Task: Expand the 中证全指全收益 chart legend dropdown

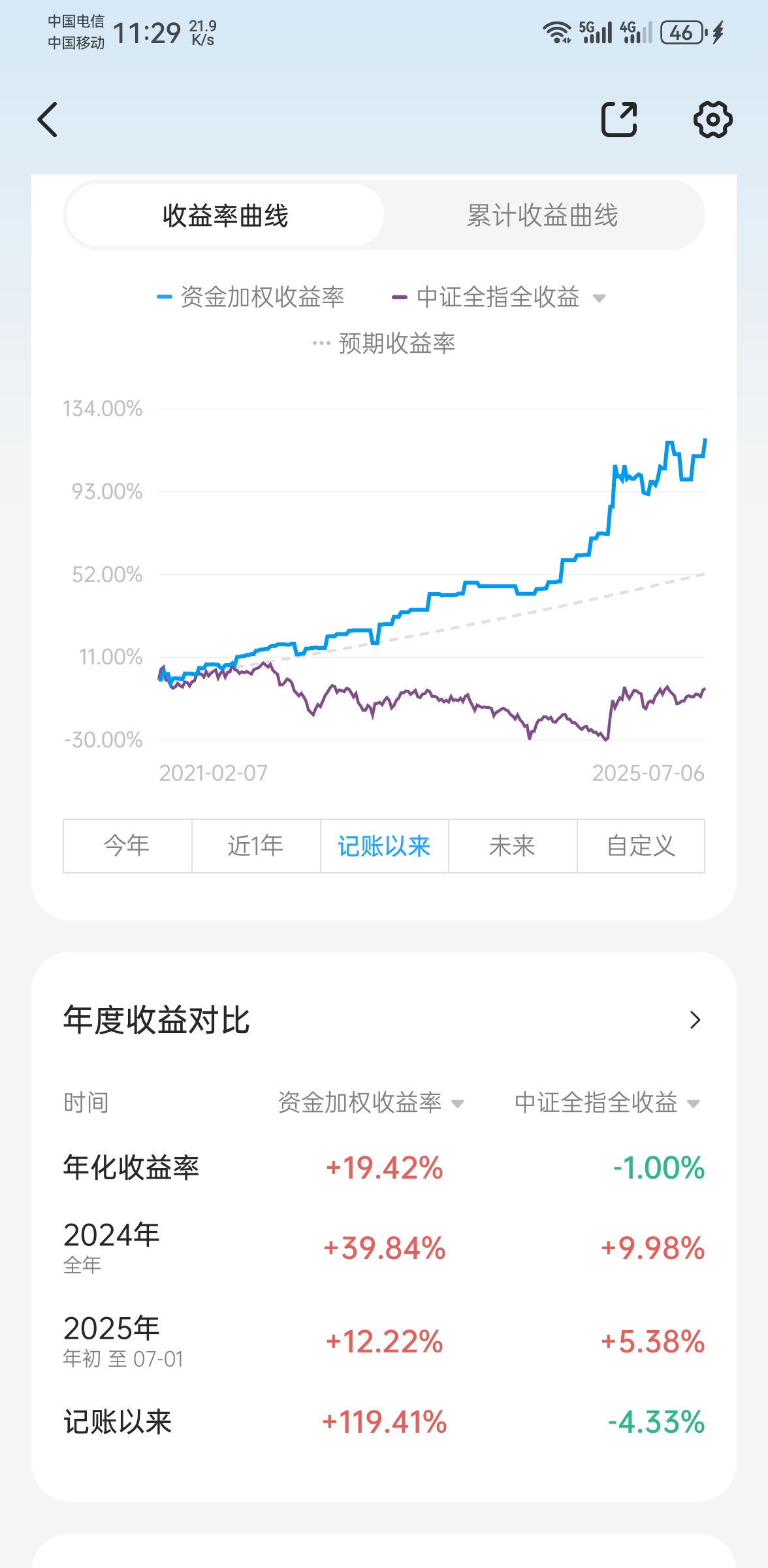Action: [599, 299]
